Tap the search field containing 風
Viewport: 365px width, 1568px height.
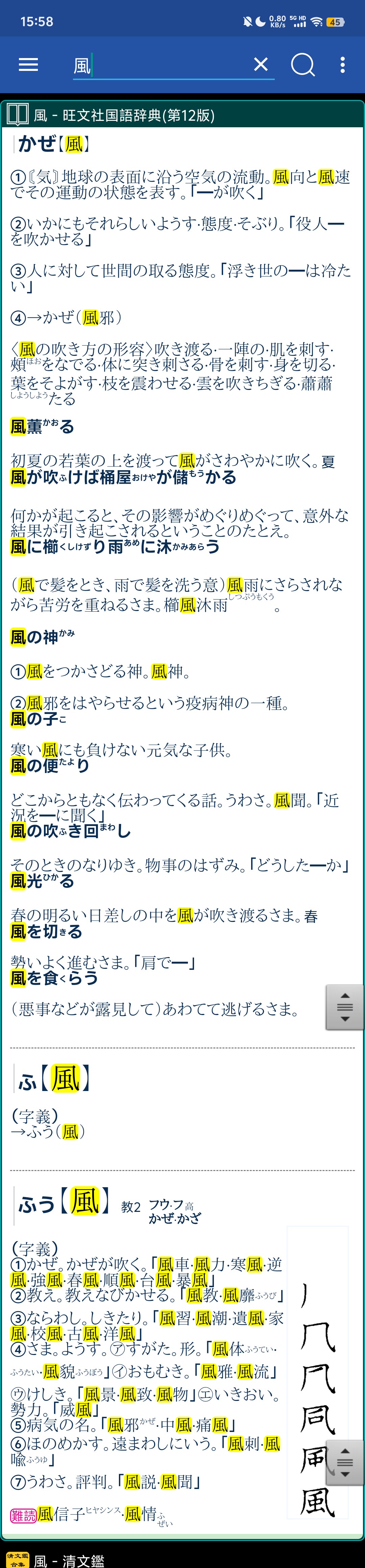click(162, 65)
